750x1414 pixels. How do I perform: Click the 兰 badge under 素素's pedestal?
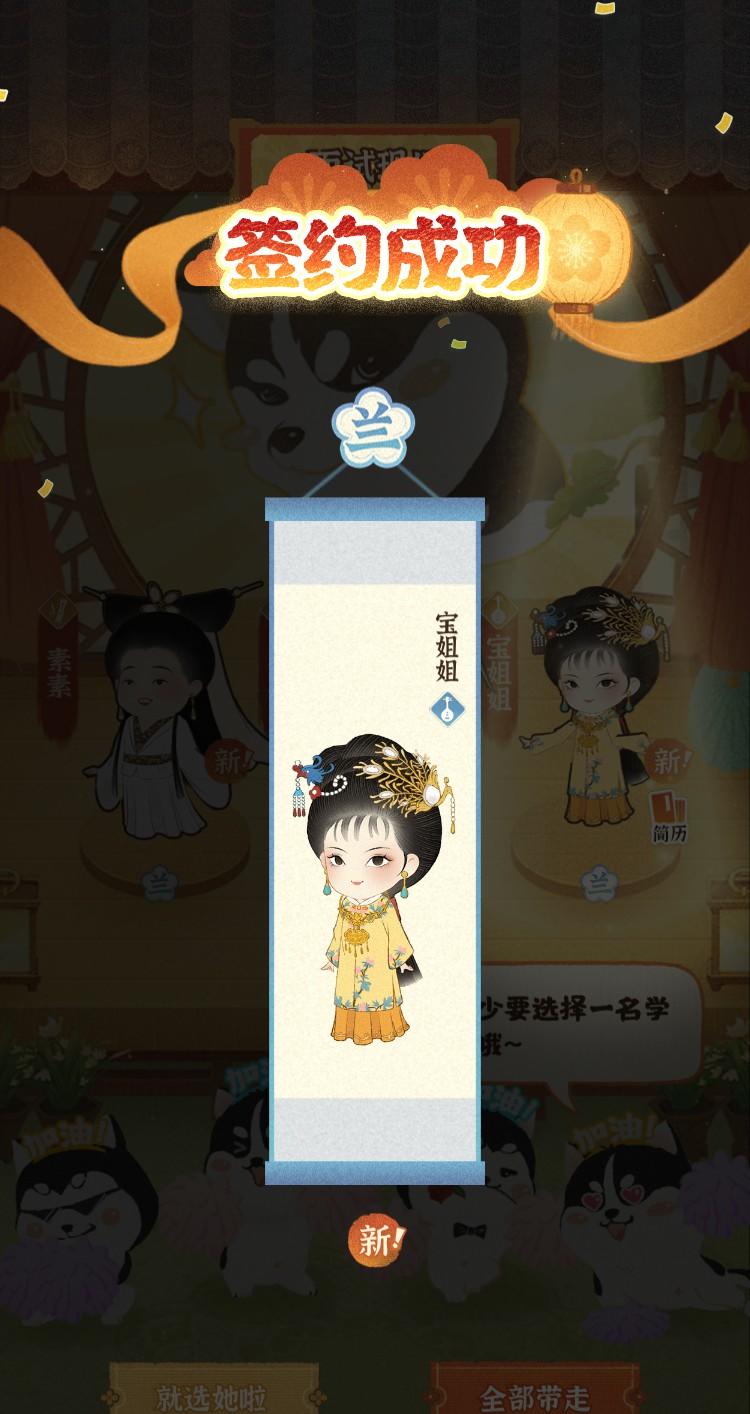160,884
